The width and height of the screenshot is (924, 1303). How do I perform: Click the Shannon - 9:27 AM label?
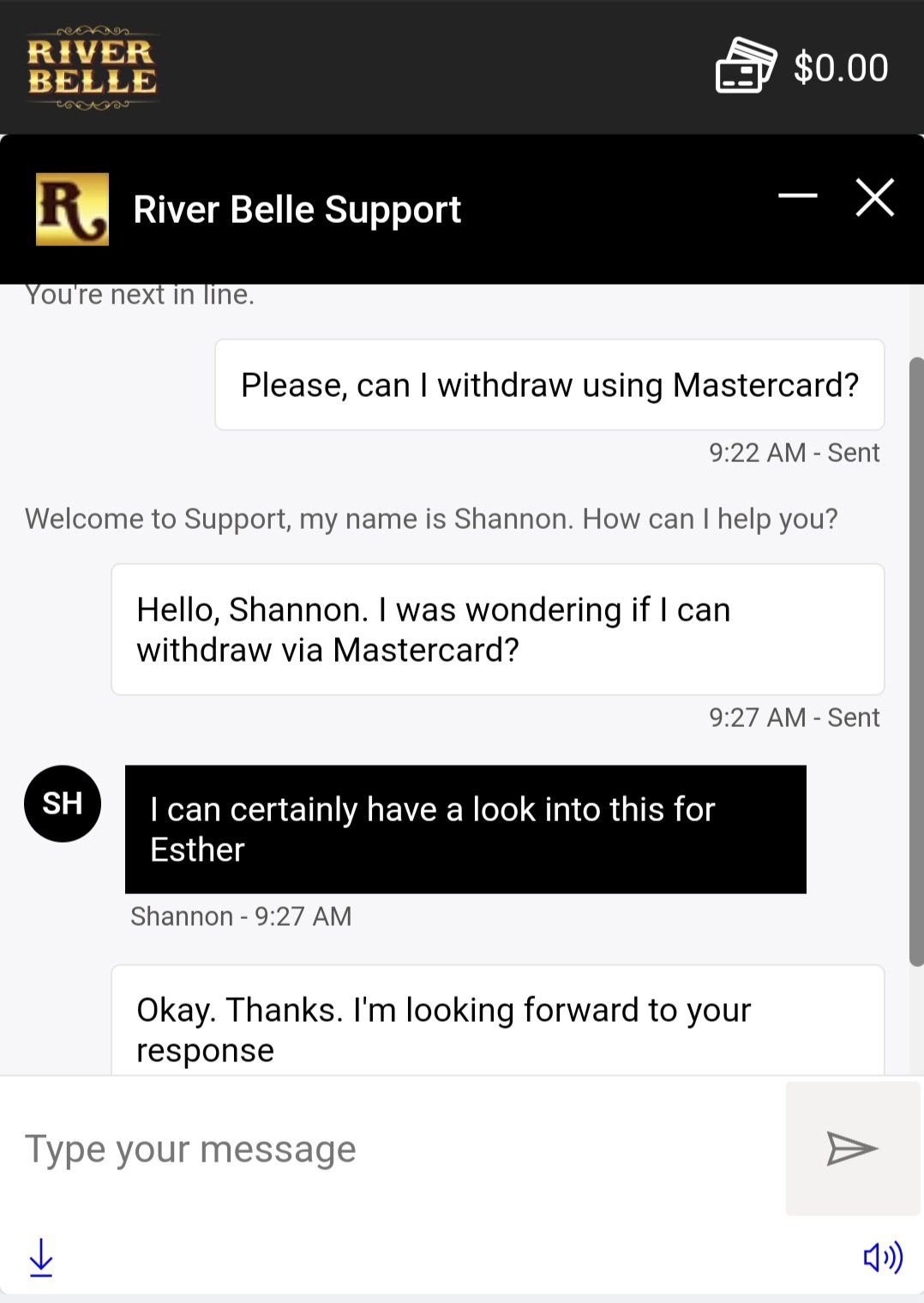tap(241, 916)
